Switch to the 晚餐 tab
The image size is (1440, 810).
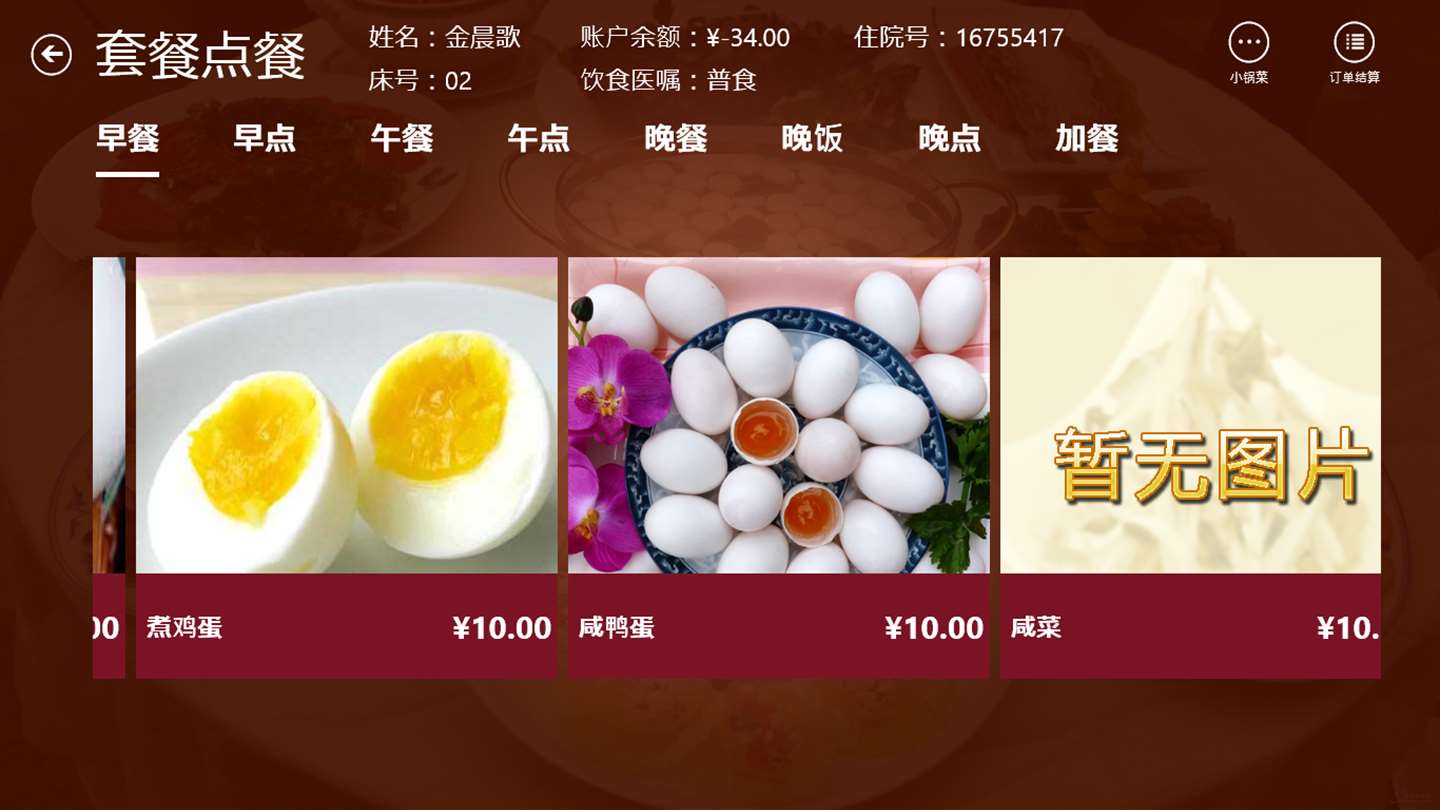coord(675,138)
